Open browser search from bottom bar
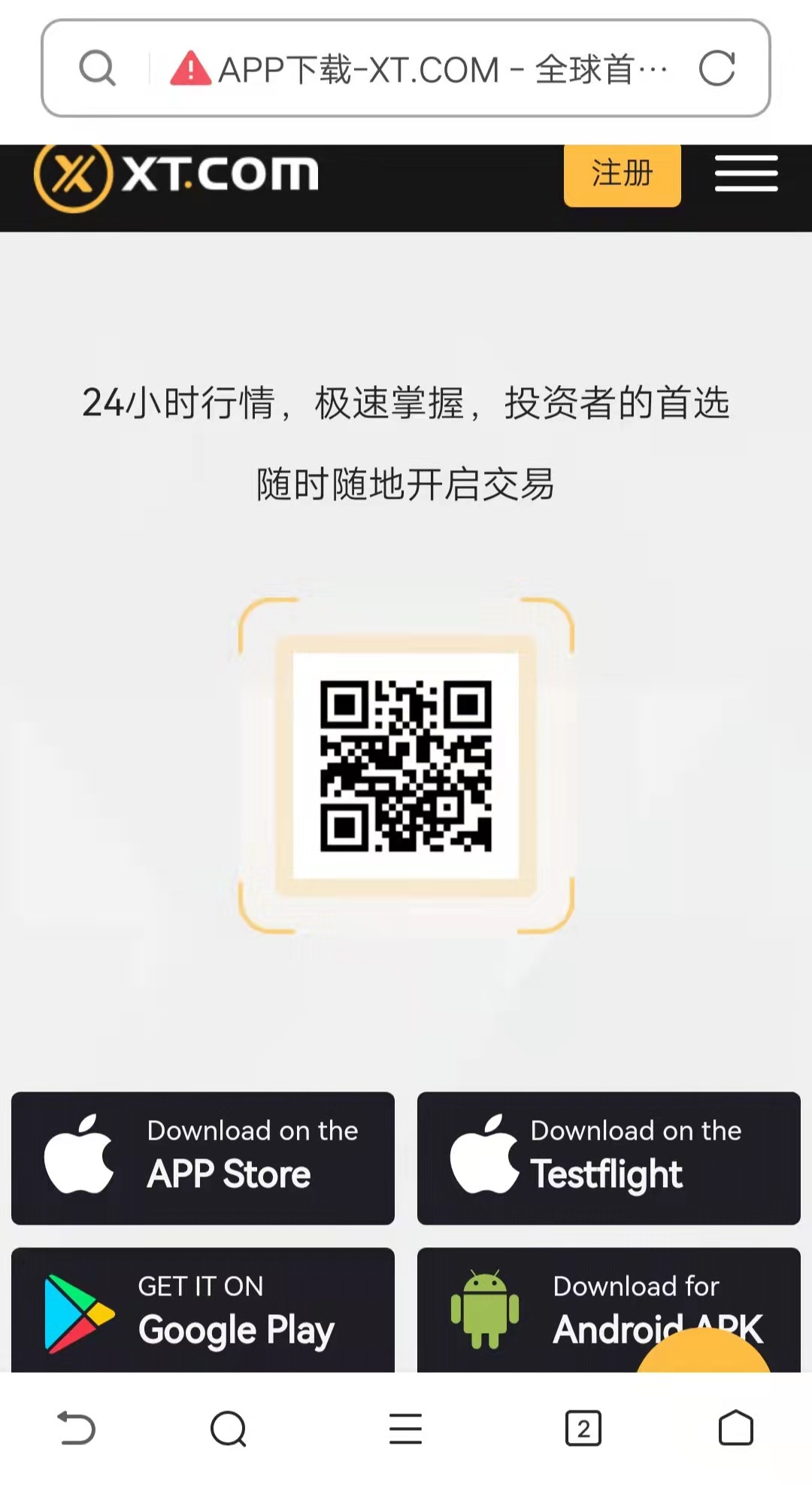The image size is (812, 1485). point(229,1428)
